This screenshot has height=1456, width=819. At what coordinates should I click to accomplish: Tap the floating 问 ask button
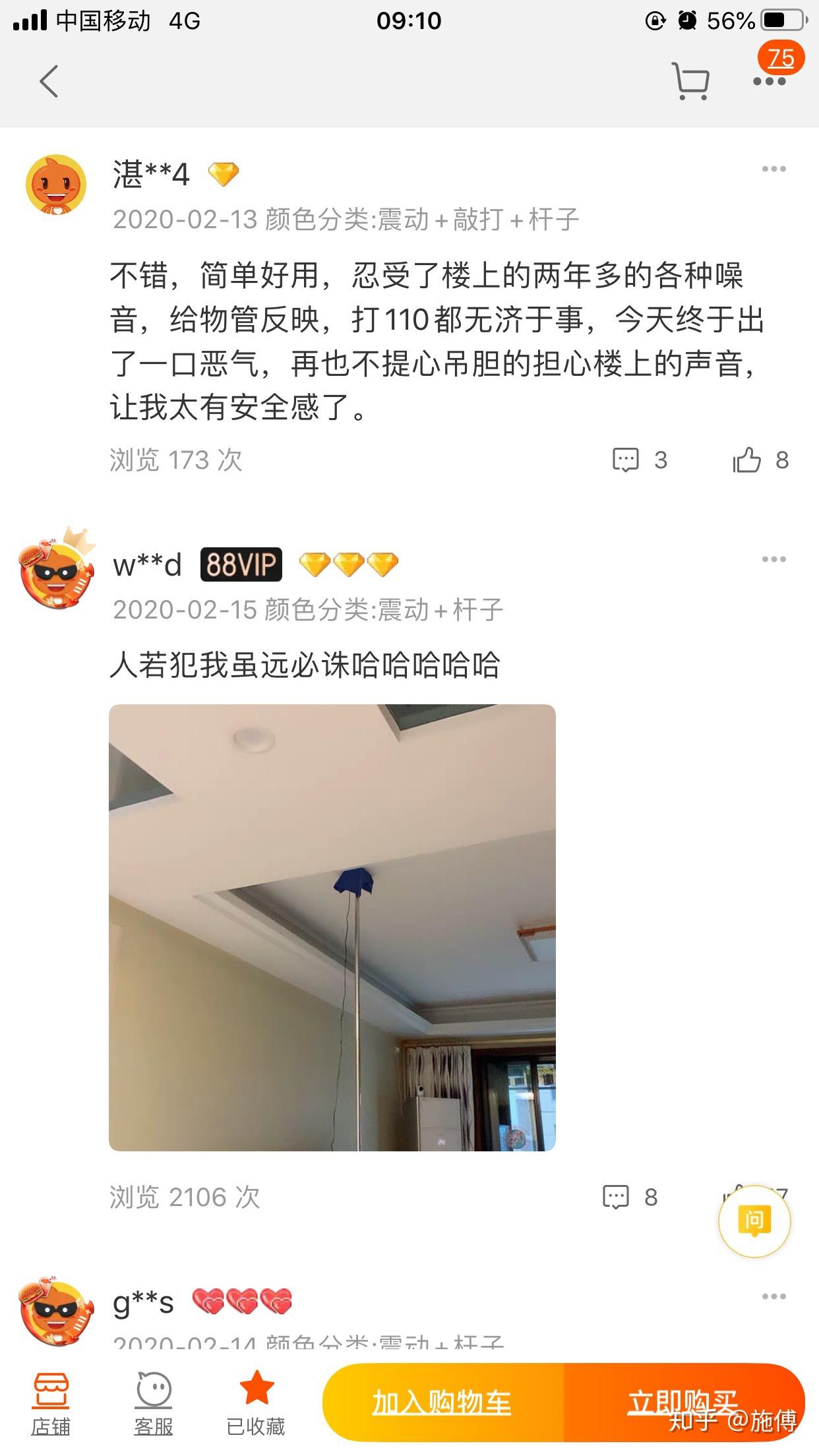[754, 1221]
